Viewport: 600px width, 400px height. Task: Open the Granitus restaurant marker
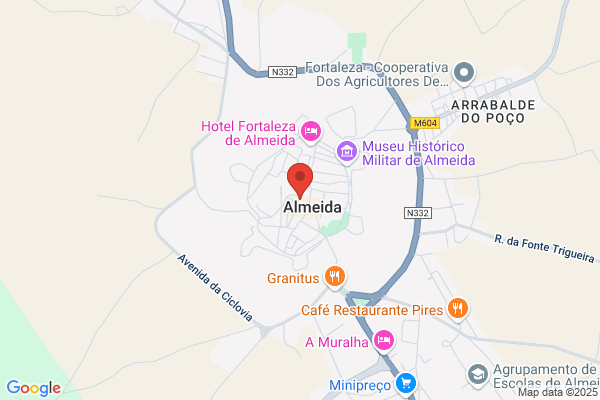pos(335,278)
